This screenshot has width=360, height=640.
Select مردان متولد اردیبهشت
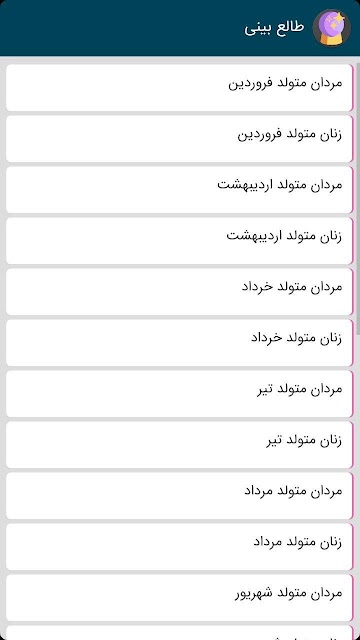(x=180, y=190)
